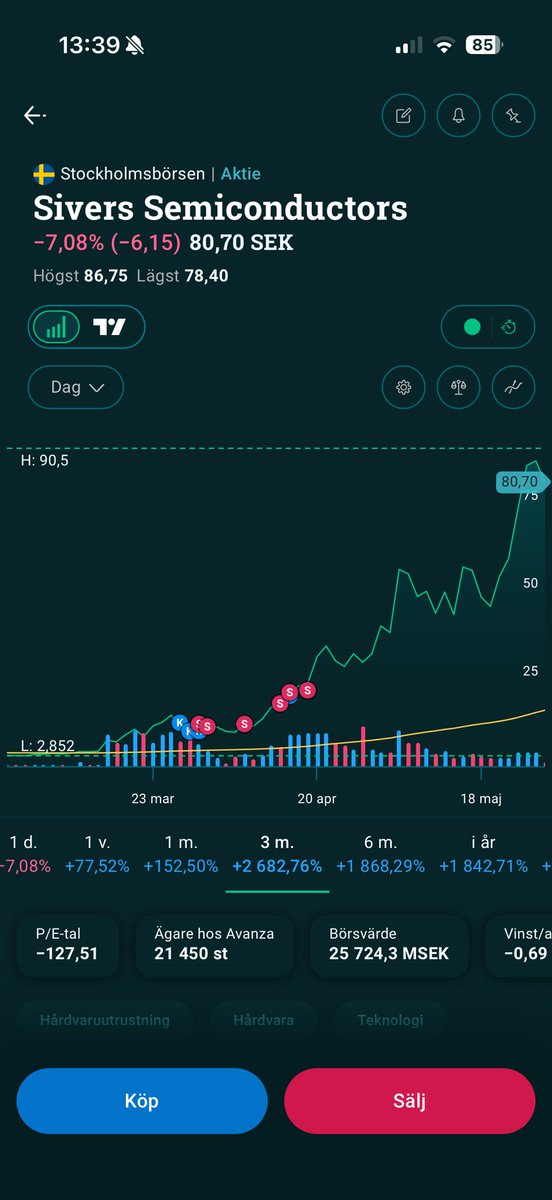552x1200 pixels.
Task: Set a price alert with the bell
Action: click(459, 116)
